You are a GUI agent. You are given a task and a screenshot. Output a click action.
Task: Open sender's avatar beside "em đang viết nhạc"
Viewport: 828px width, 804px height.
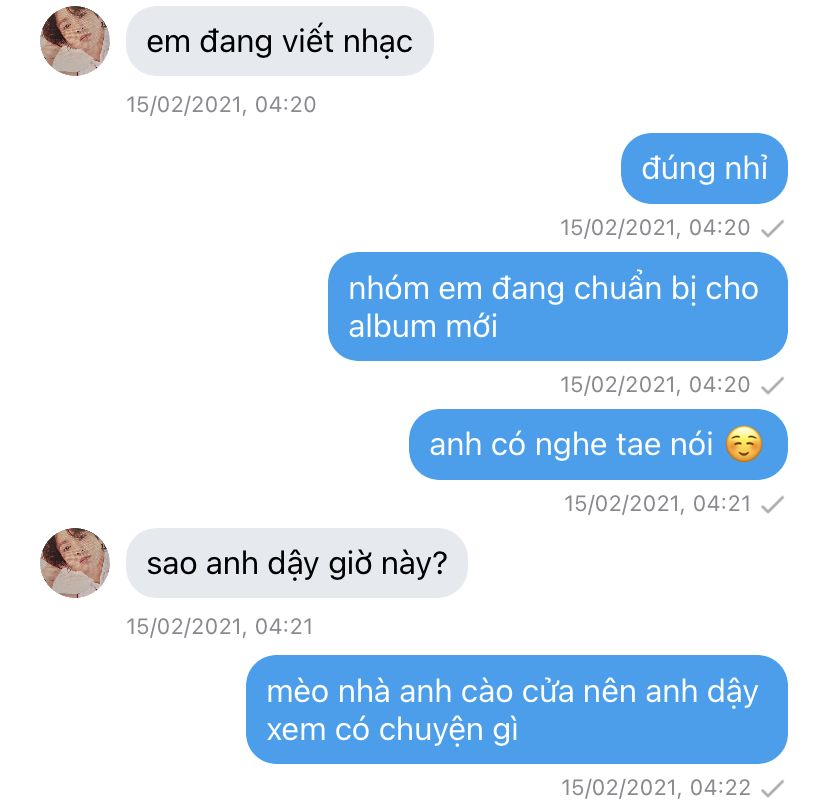(x=74, y=41)
